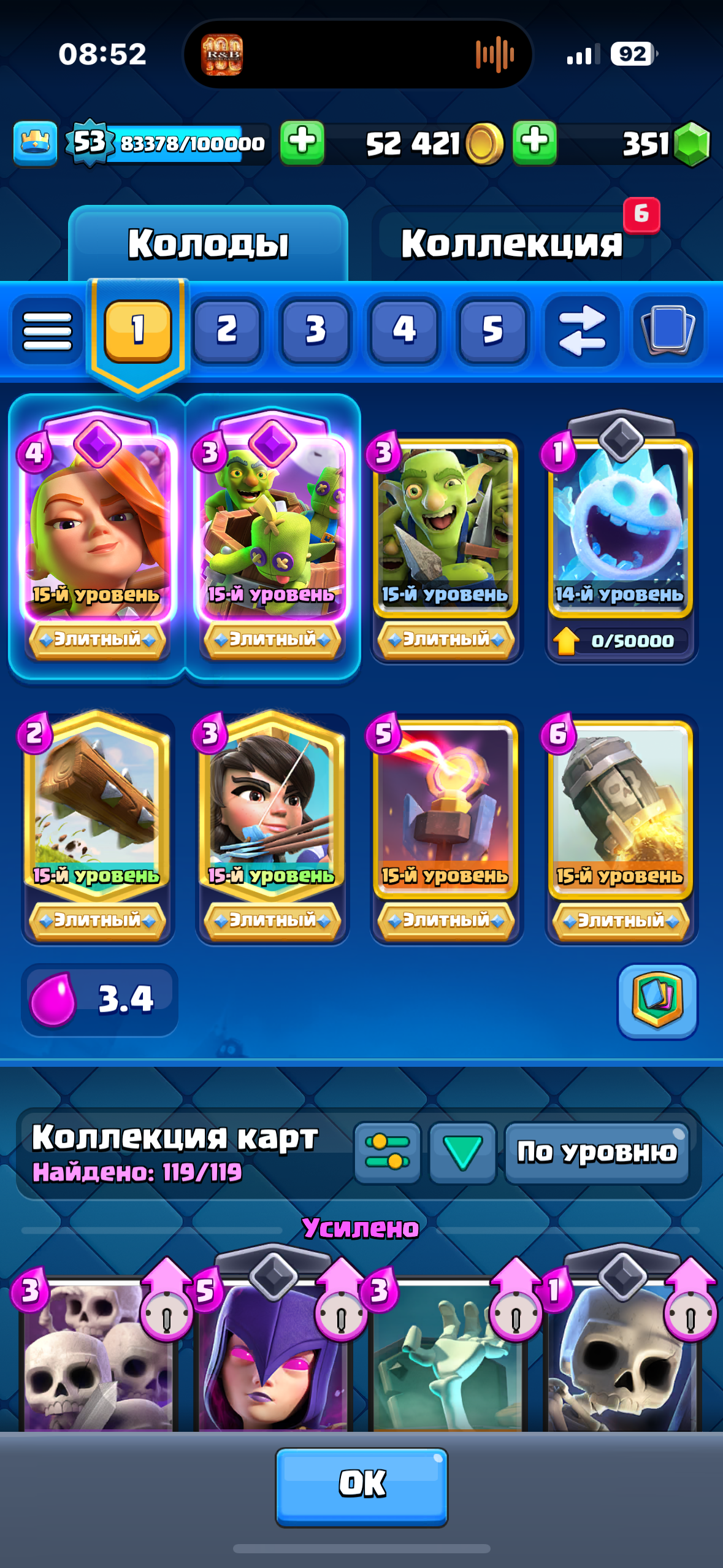
Task: Select deck slot 4
Action: click(x=404, y=331)
